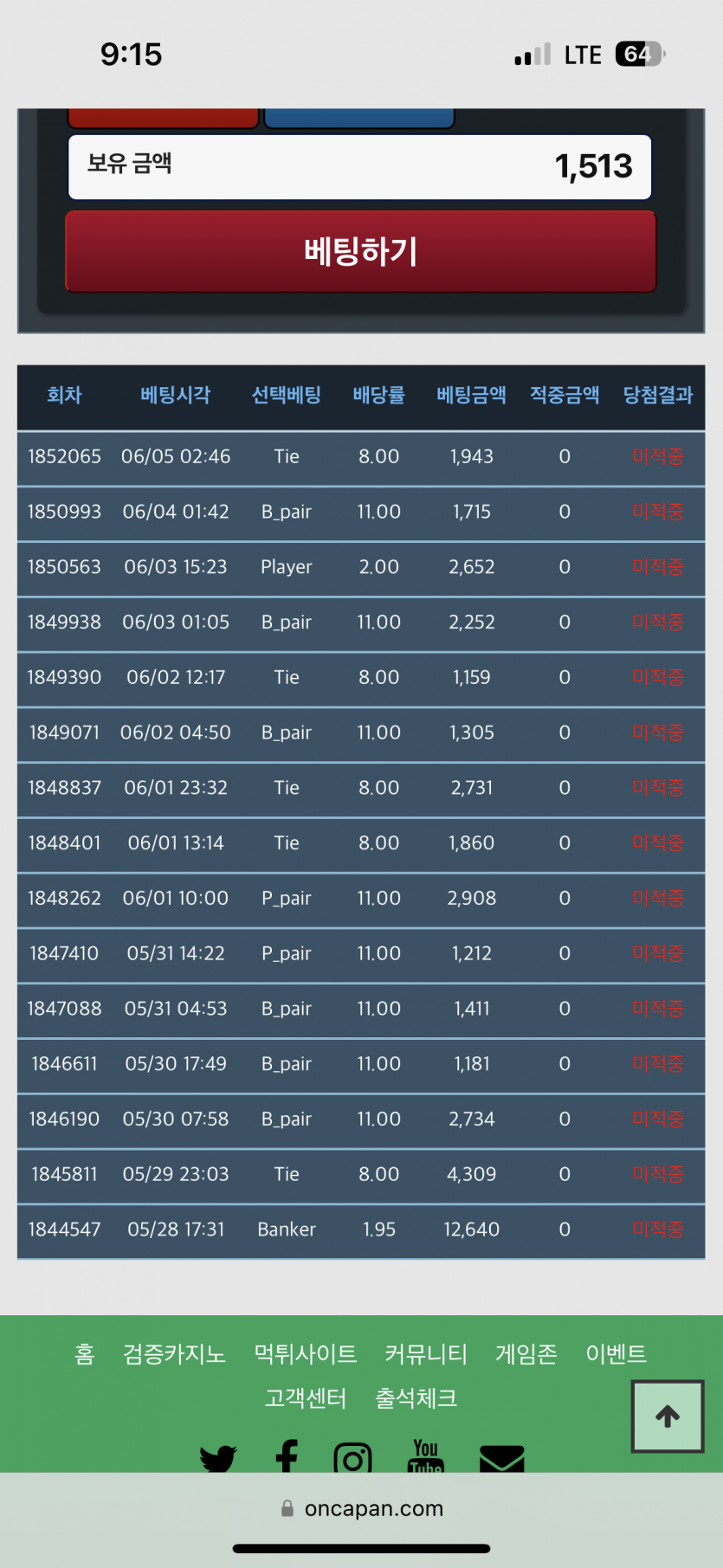Screen dimensions: 723x1568
Task: Tap the 베팅하기 button
Action: [361, 252]
